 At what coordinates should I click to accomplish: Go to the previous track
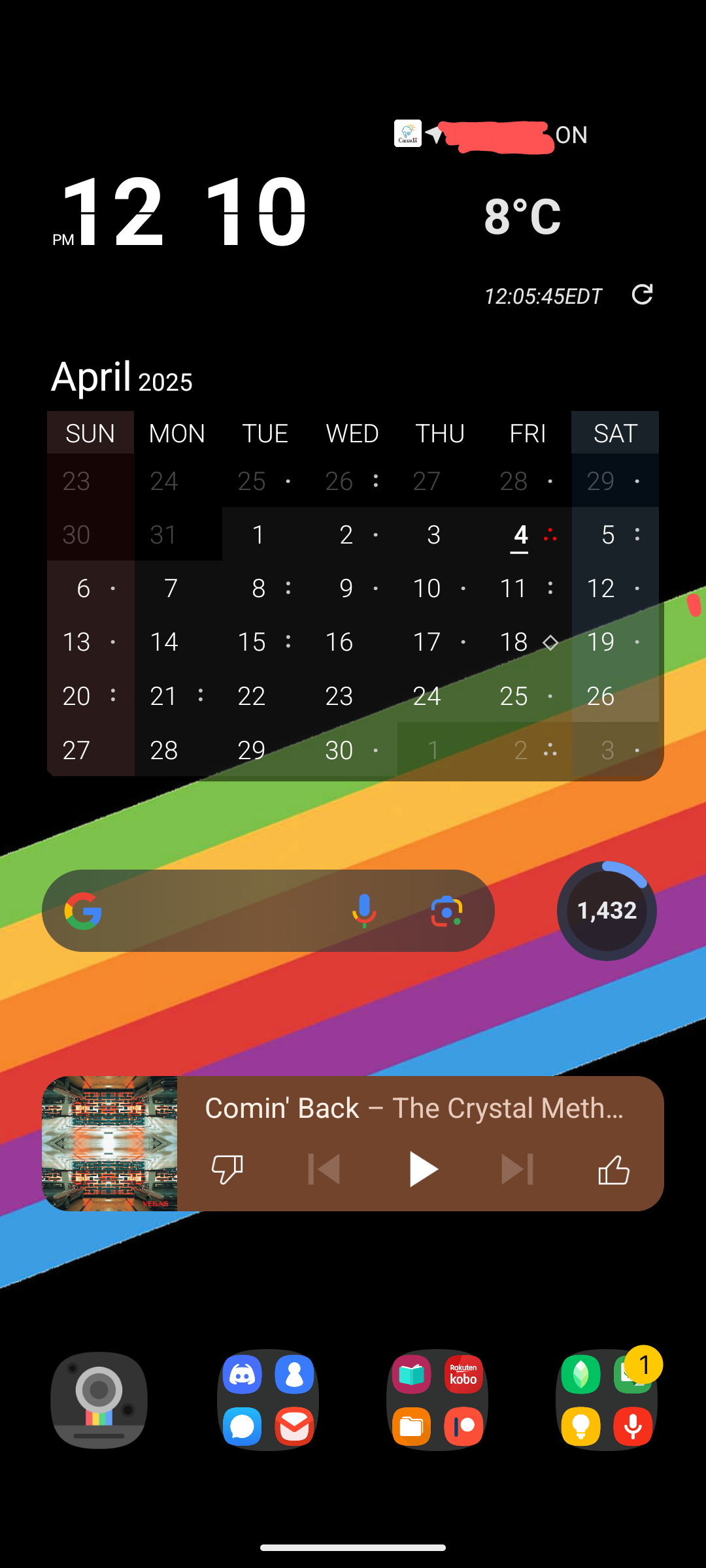[x=324, y=1169]
